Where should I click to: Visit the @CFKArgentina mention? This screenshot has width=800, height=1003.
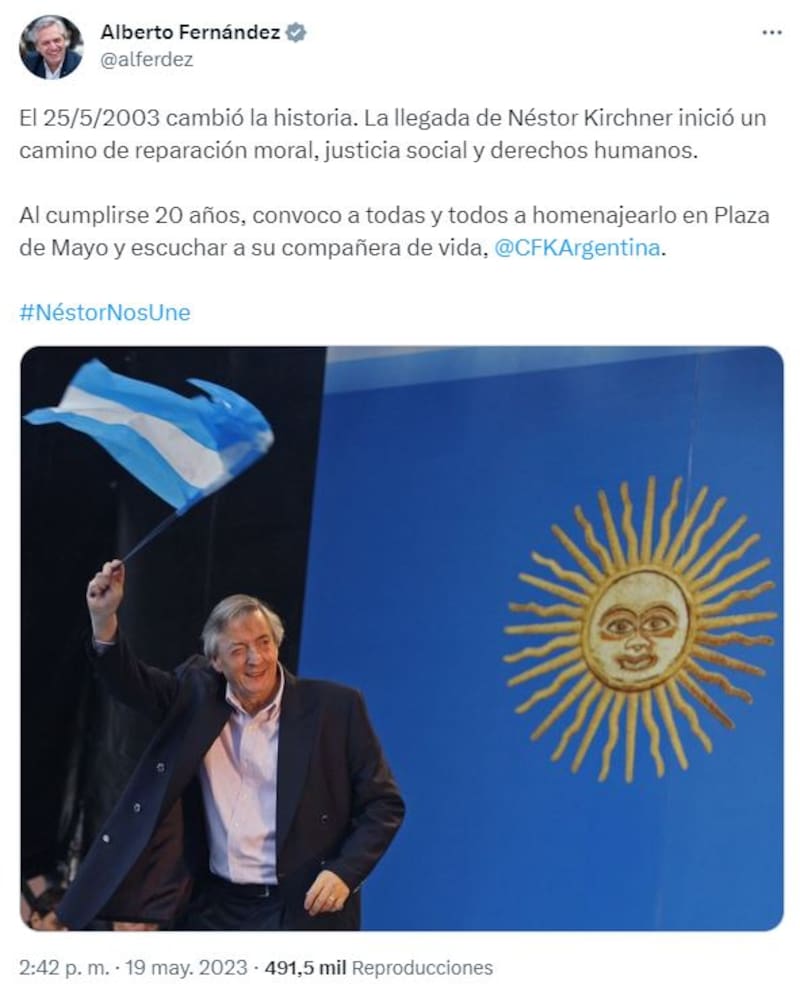[578, 249]
